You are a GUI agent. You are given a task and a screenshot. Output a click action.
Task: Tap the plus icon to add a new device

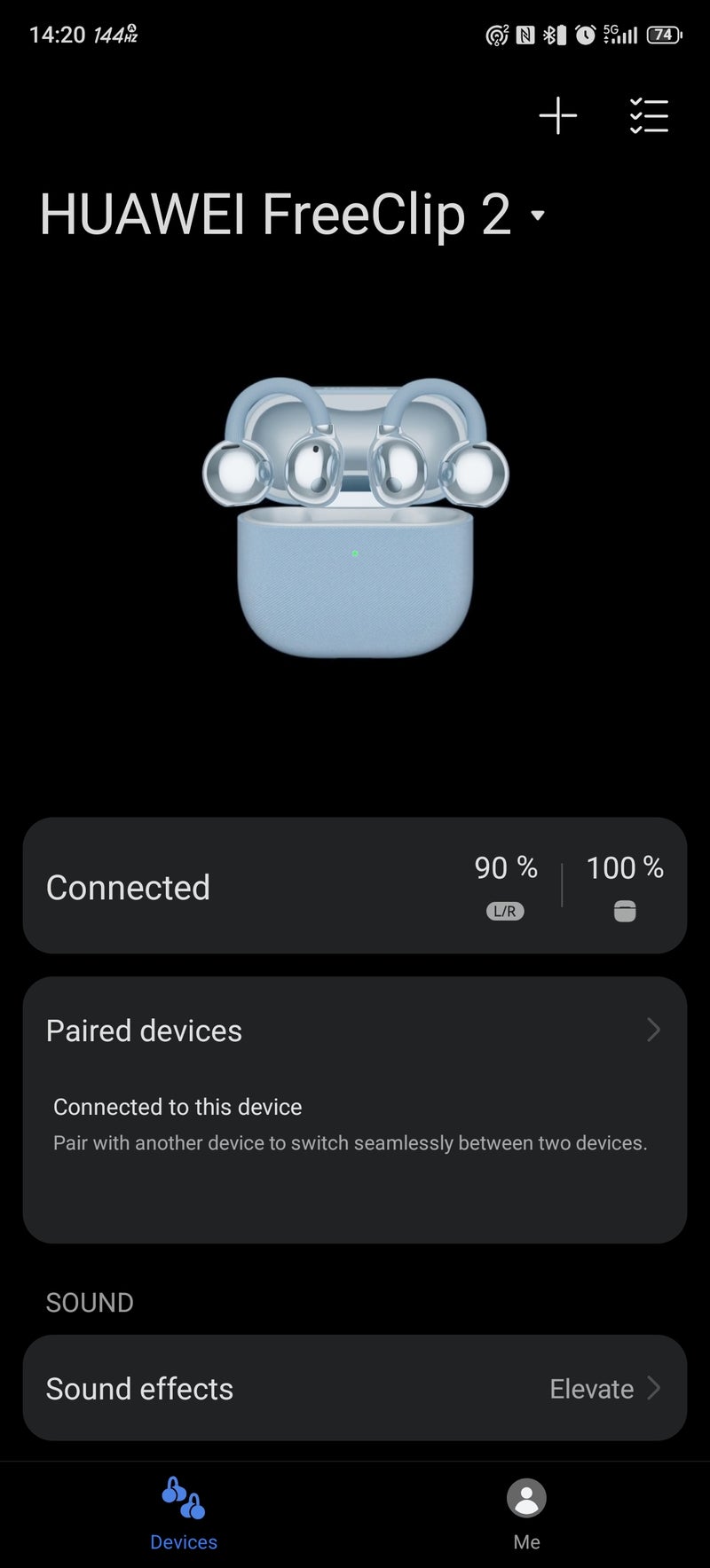tap(557, 115)
